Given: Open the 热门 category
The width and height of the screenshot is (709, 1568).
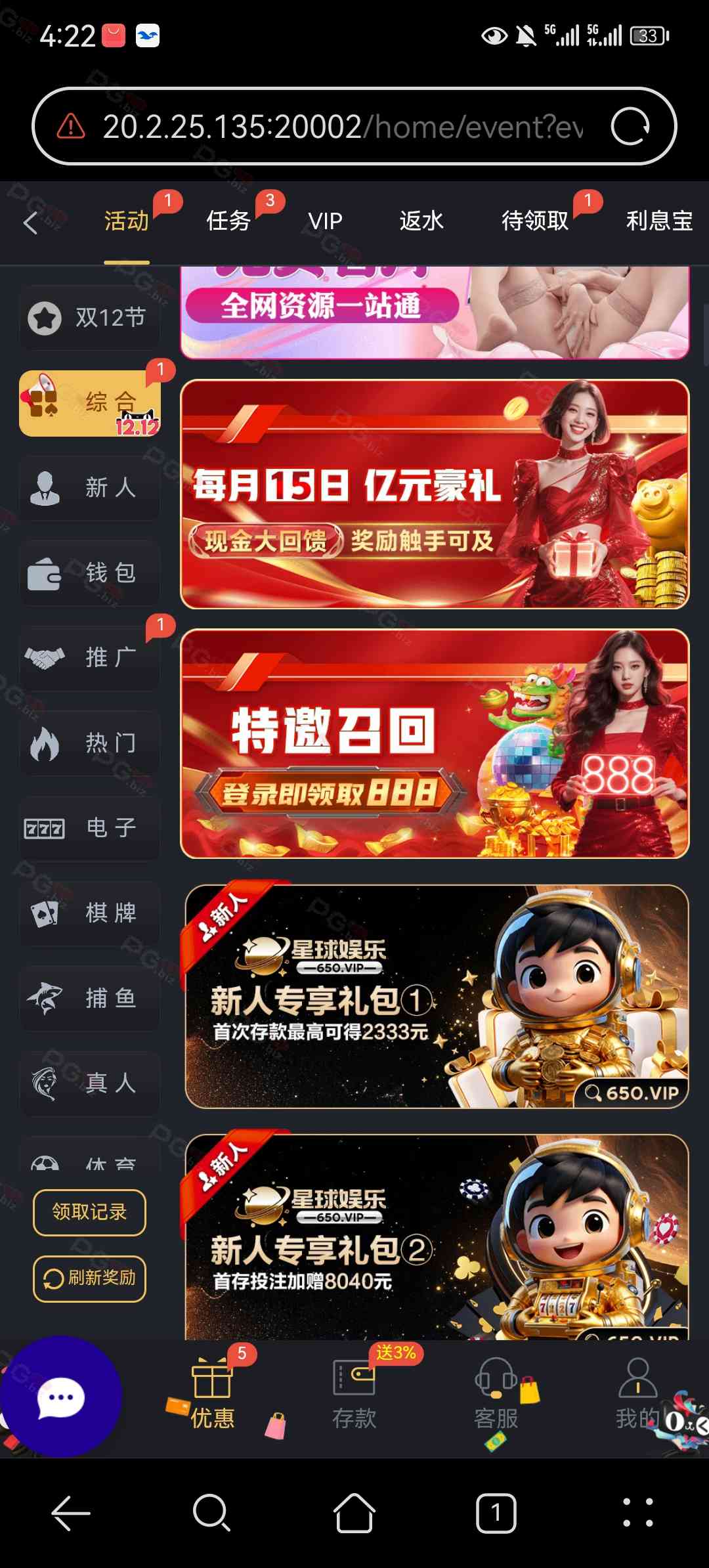Looking at the screenshot, I should (90, 743).
